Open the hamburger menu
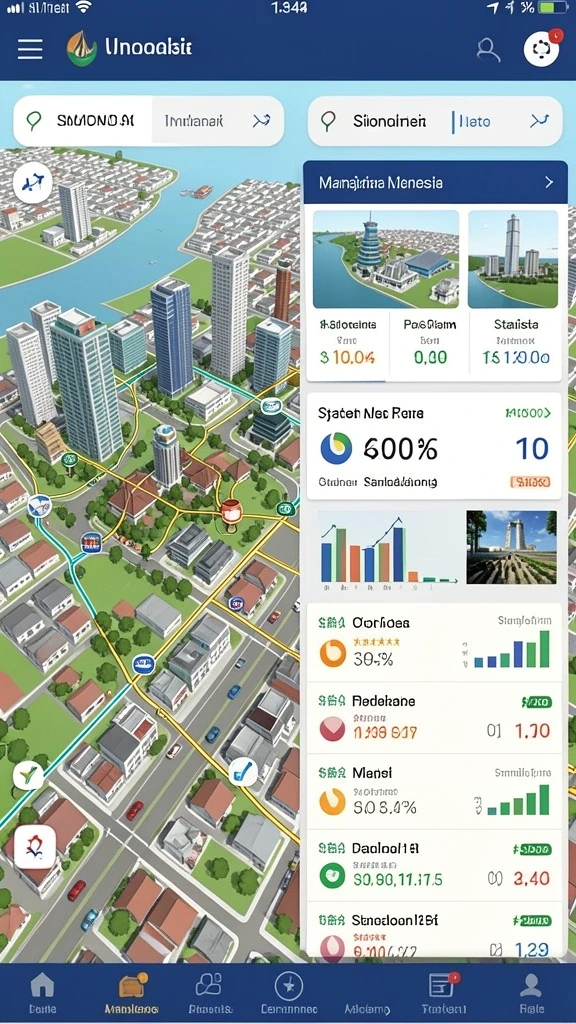This screenshot has width=576, height=1024. pos(30,49)
